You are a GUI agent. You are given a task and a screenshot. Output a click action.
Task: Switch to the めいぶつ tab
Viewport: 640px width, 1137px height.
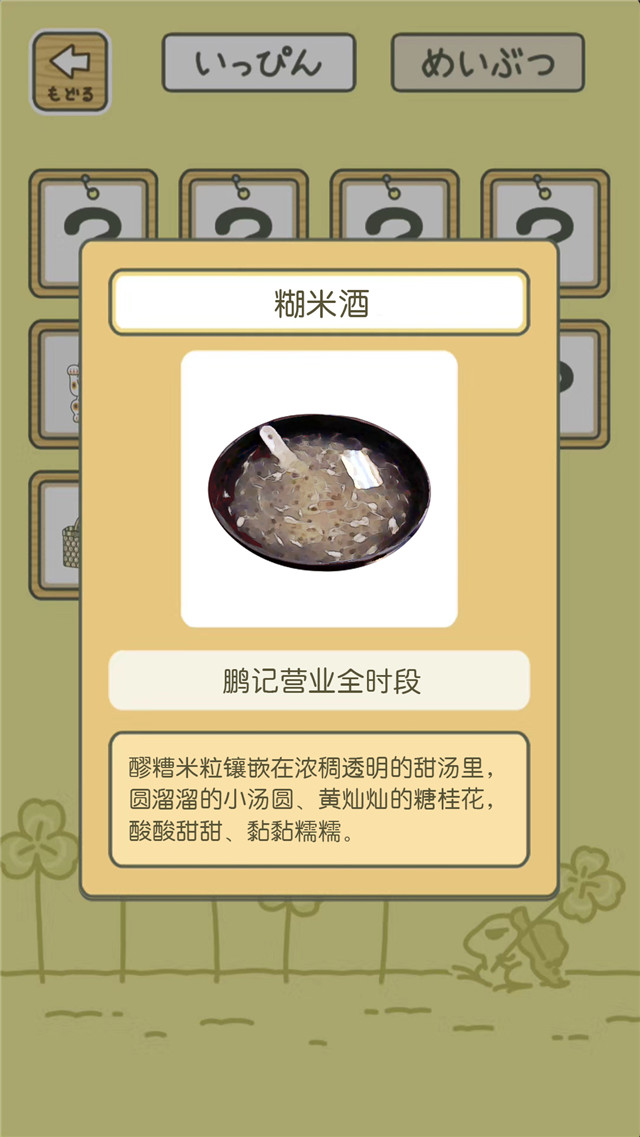[x=487, y=63]
